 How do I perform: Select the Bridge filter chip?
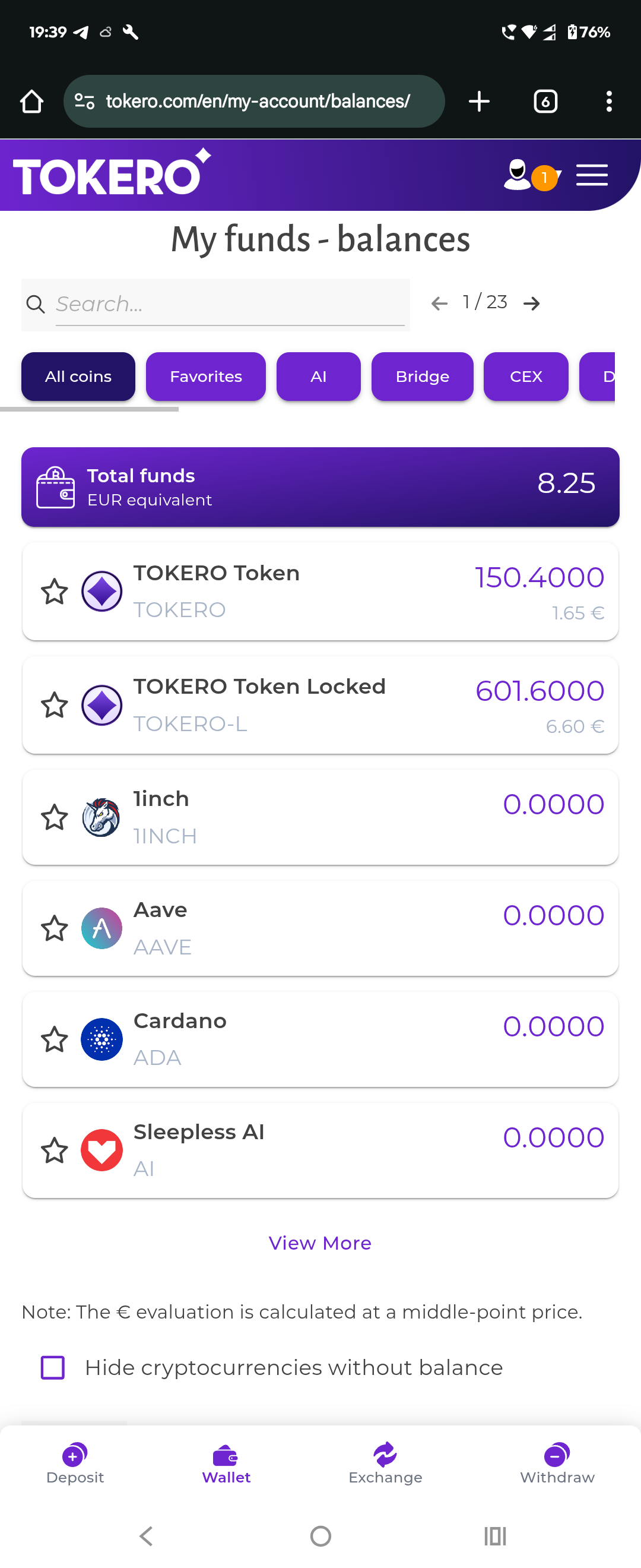point(422,377)
